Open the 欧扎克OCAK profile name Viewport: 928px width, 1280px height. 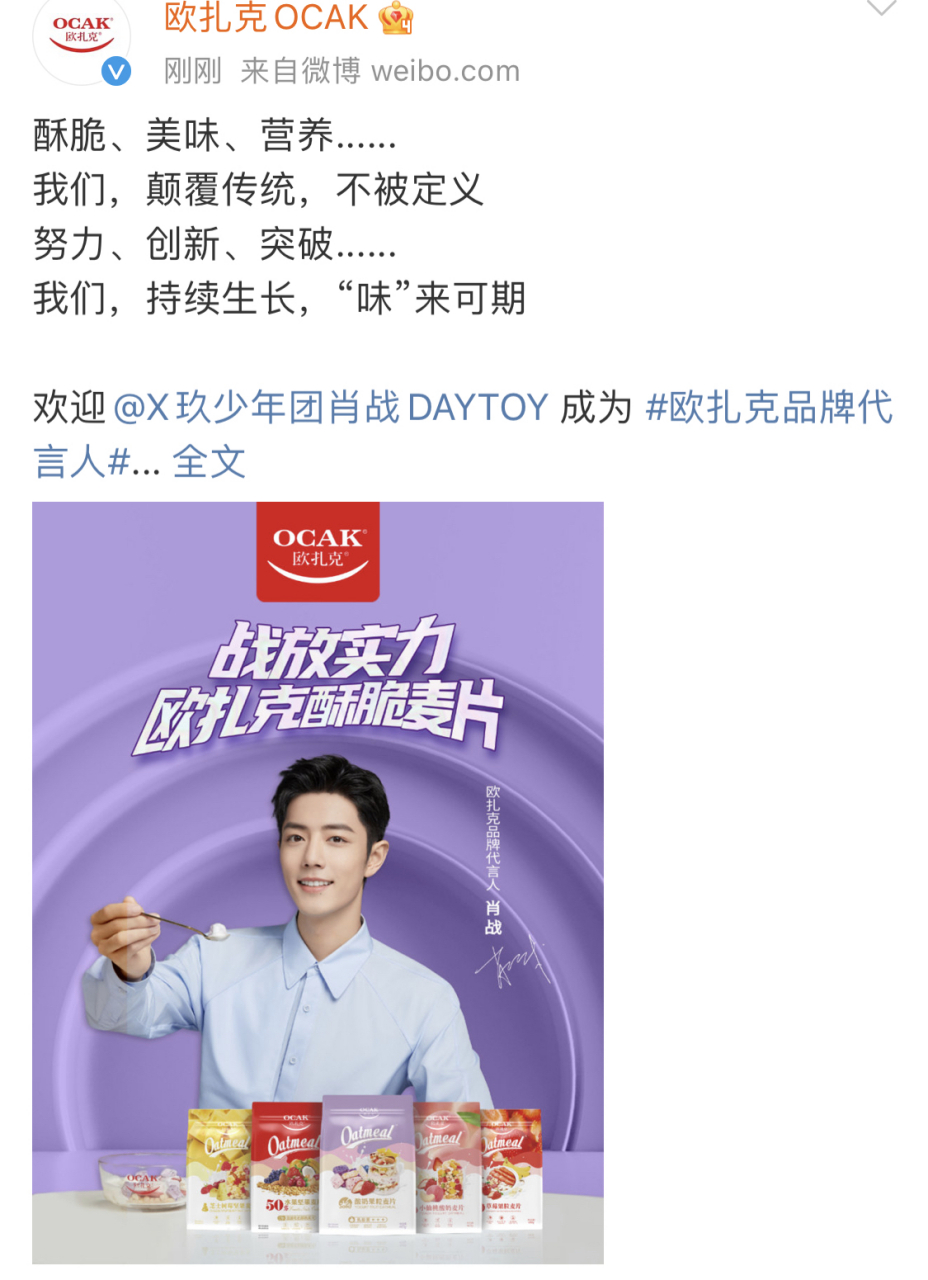[263, 18]
